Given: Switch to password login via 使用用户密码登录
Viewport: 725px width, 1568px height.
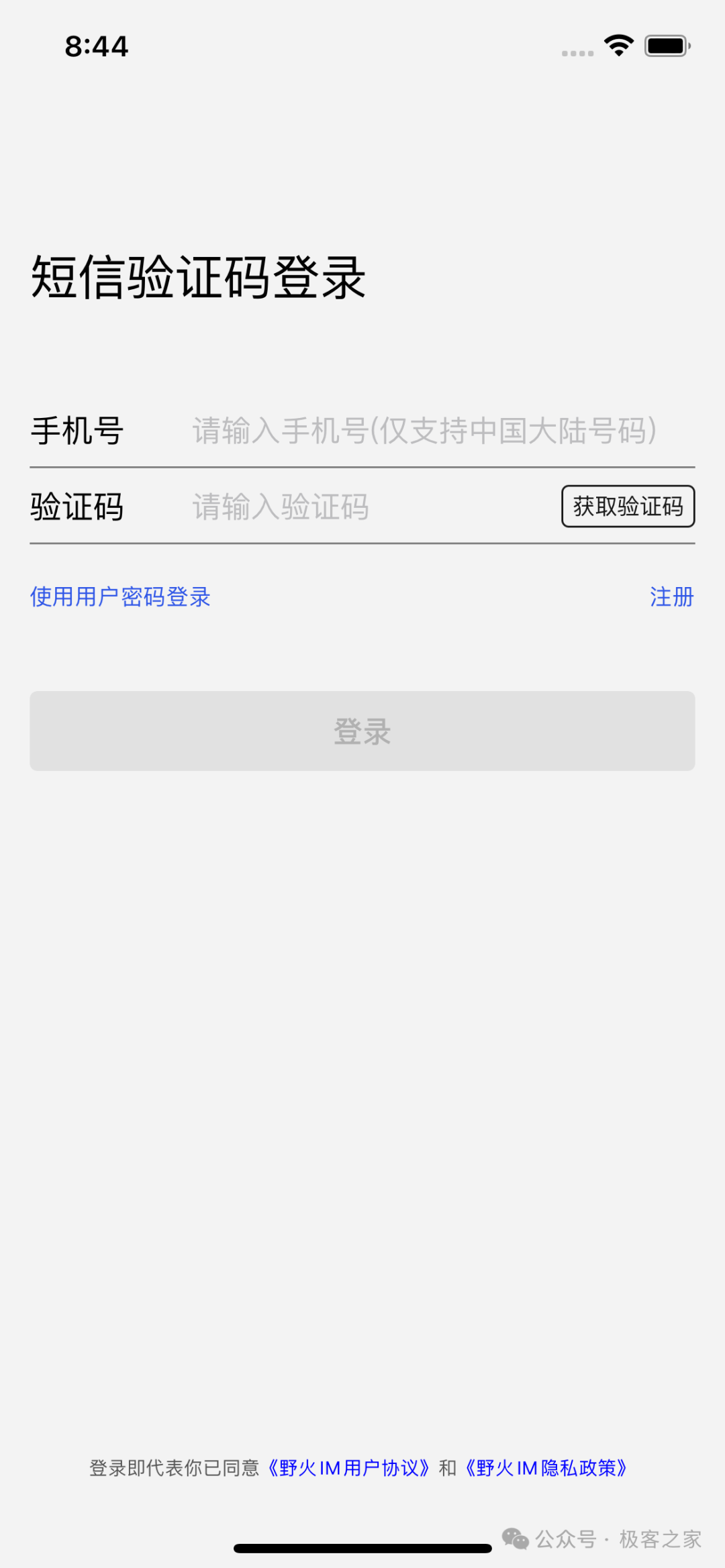Looking at the screenshot, I should pyautogui.click(x=121, y=596).
